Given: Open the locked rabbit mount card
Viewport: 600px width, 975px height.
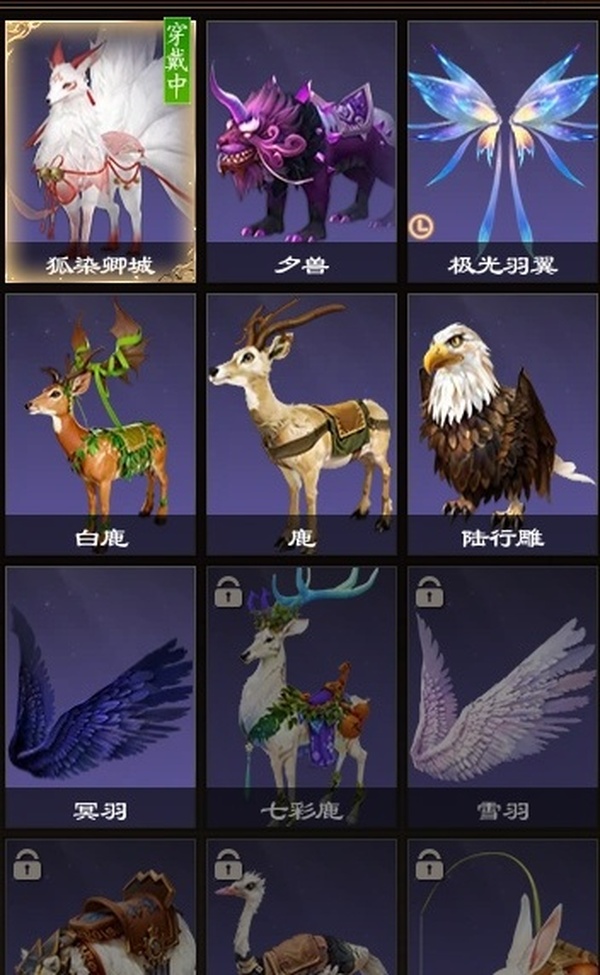Looking at the screenshot, I should (x=501, y=910).
